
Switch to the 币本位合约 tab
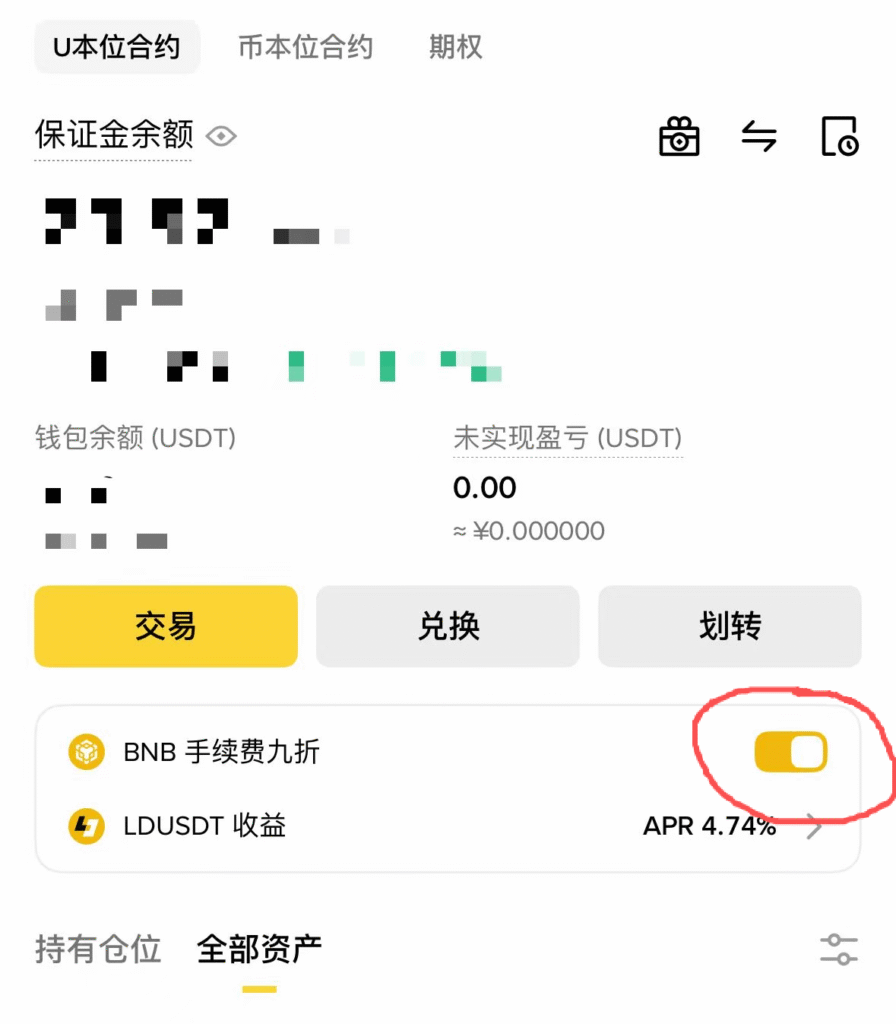(305, 47)
